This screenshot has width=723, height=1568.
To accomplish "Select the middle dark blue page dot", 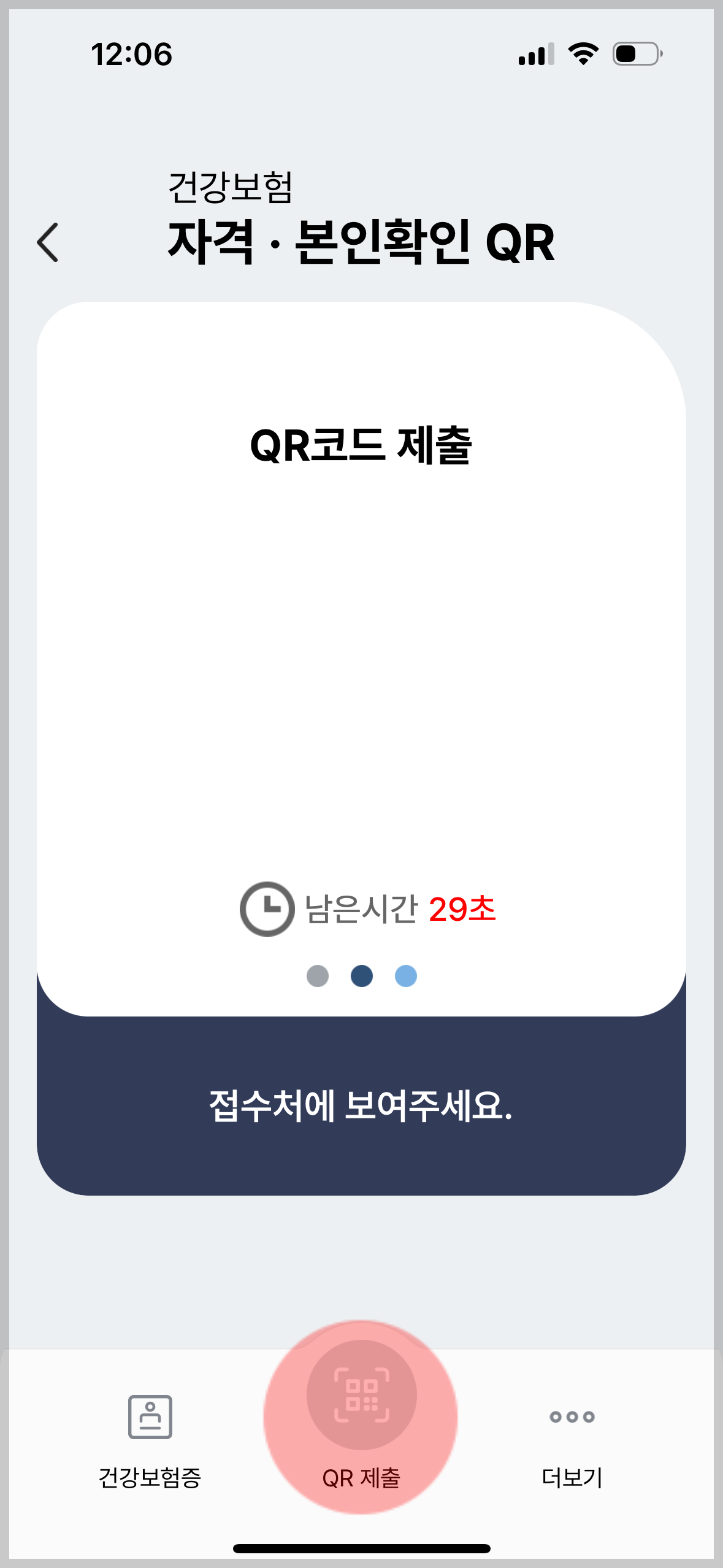I will point(361,977).
